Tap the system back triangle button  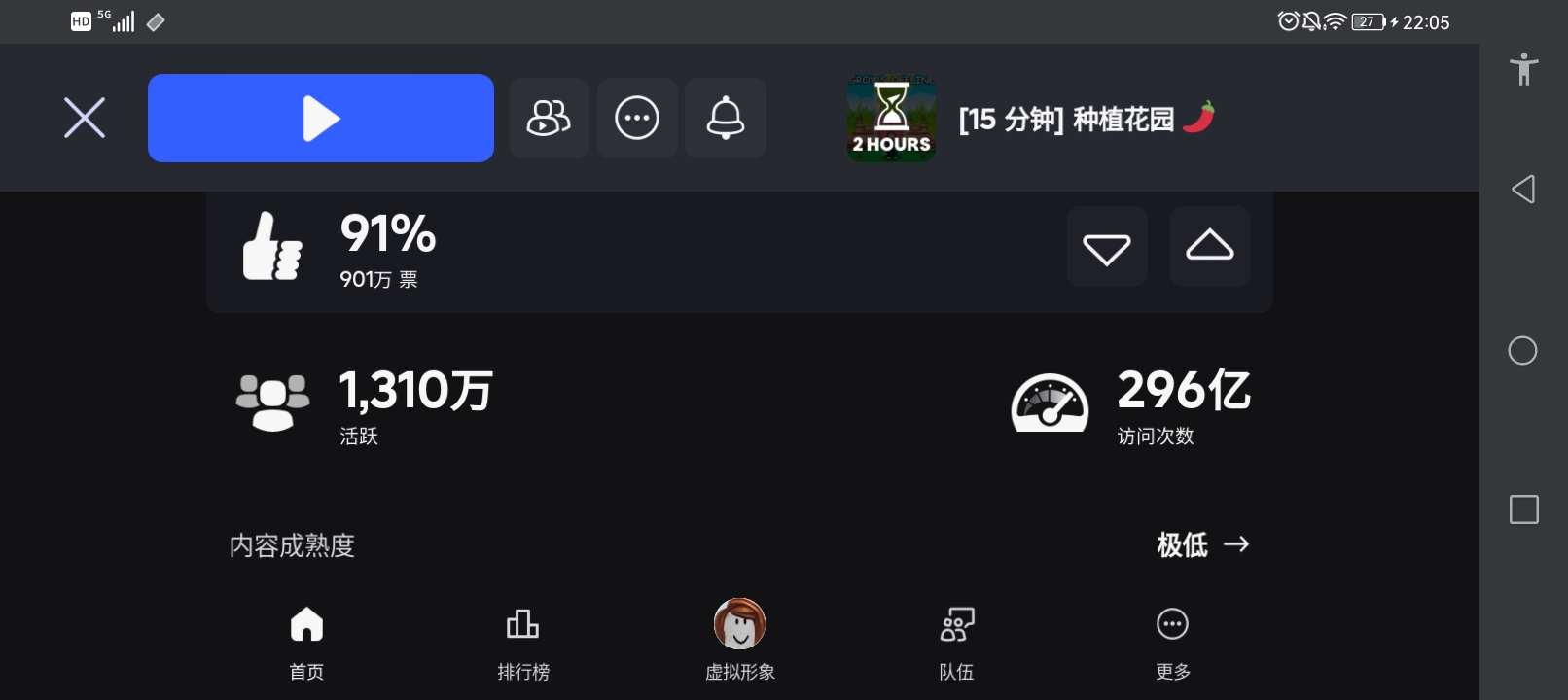tap(1523, 190)
